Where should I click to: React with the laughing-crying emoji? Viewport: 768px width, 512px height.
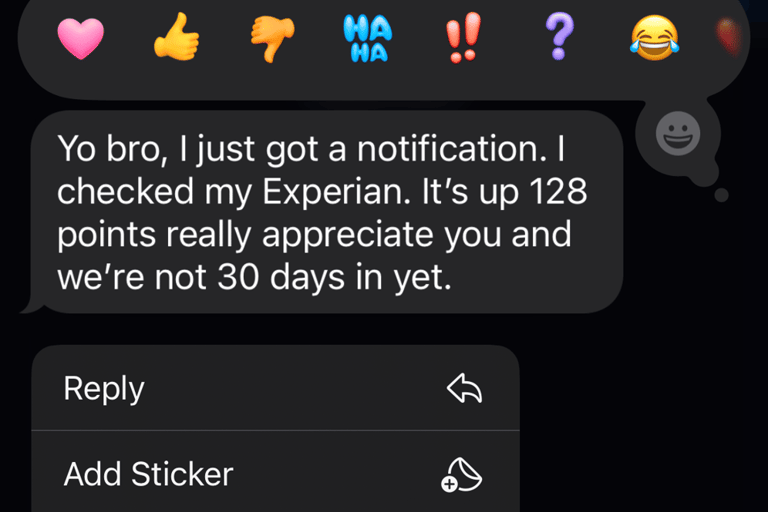654,40
